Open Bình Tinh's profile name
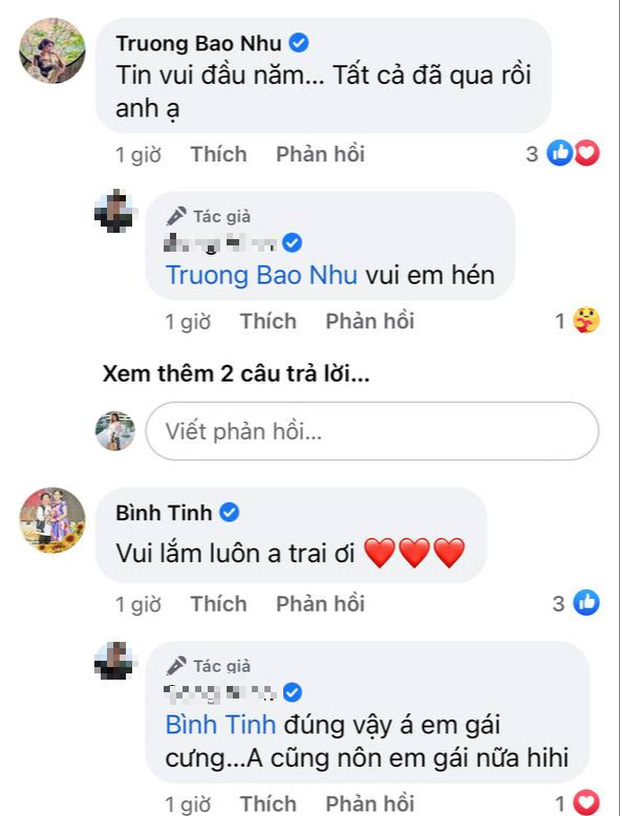The height and width of the screenshot is (816, 620). (x=164, y=512)
